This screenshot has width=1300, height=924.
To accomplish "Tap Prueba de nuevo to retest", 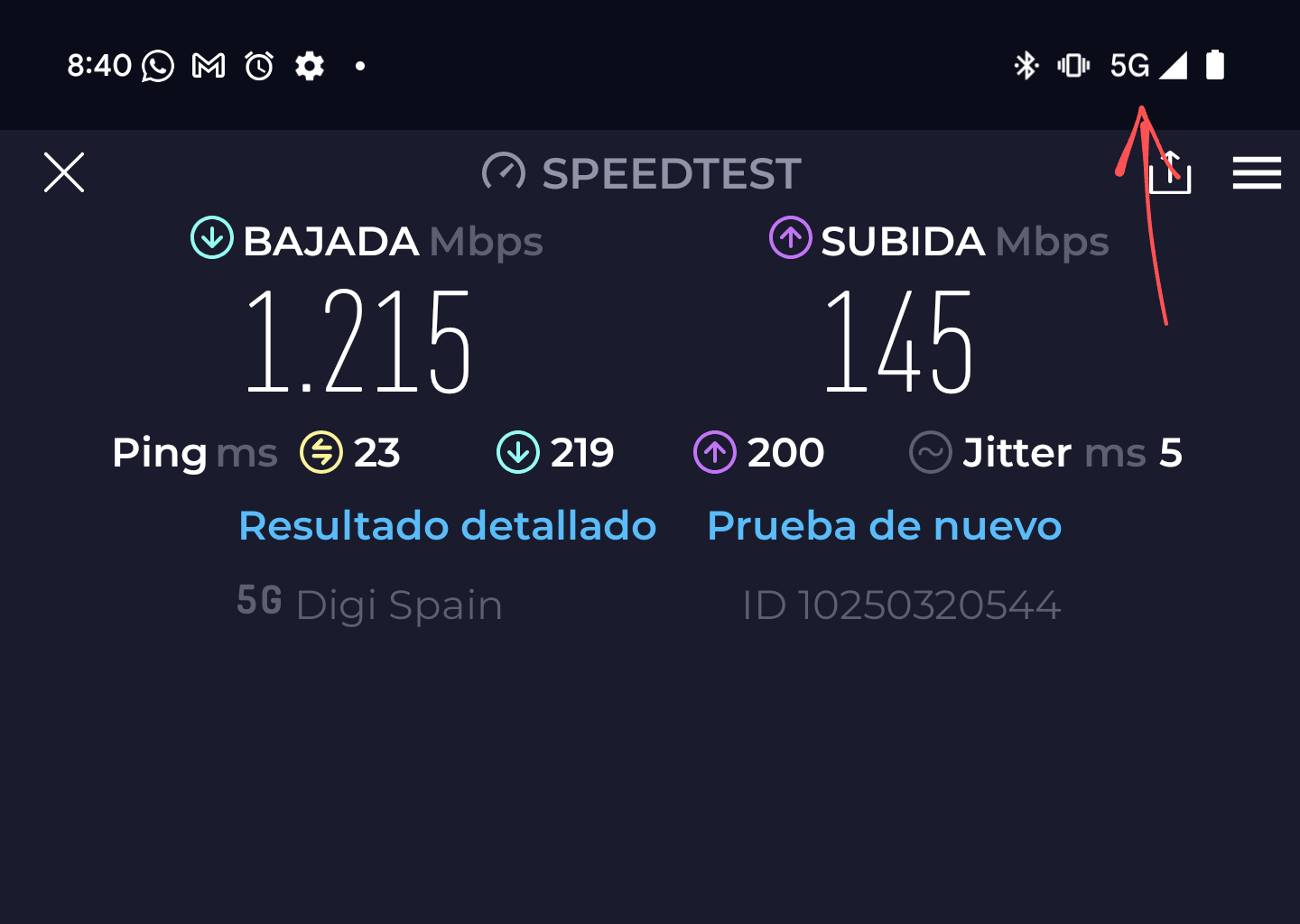I will coord(884,525).
